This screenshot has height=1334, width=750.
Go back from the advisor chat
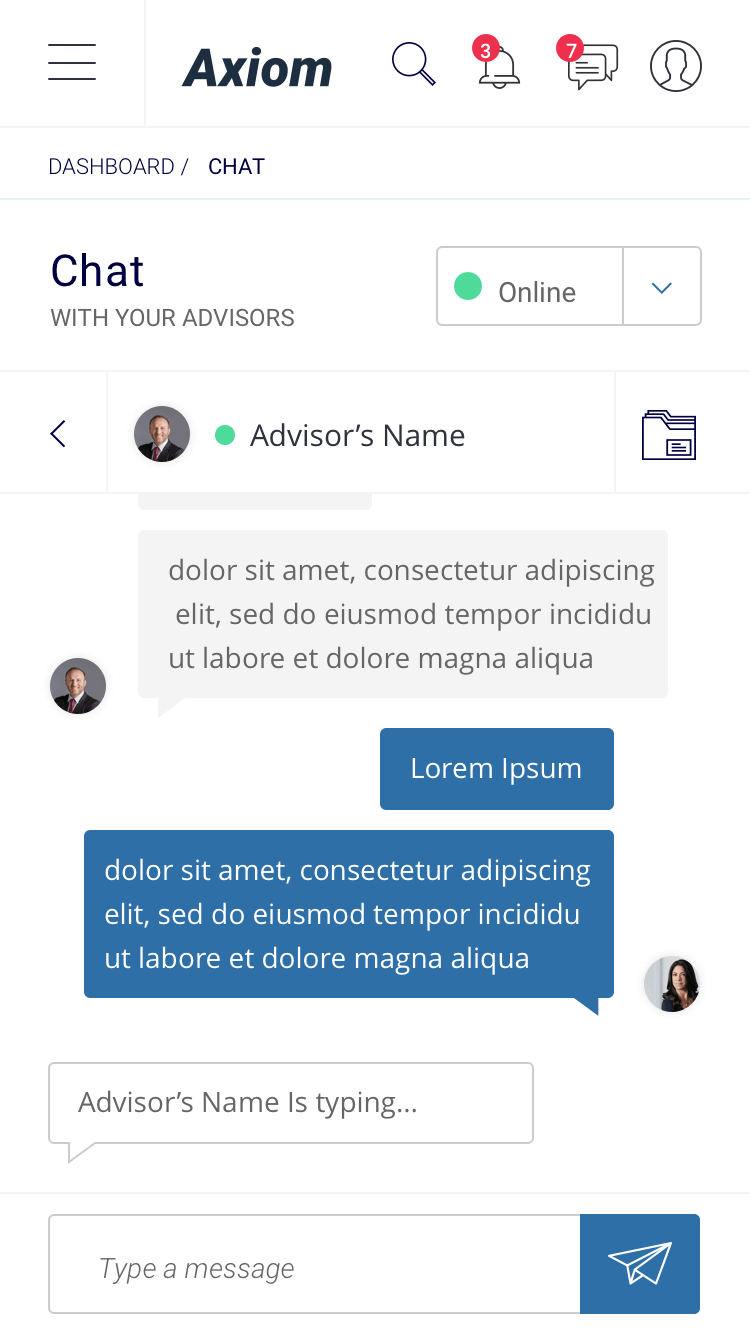tap(58, 434)
